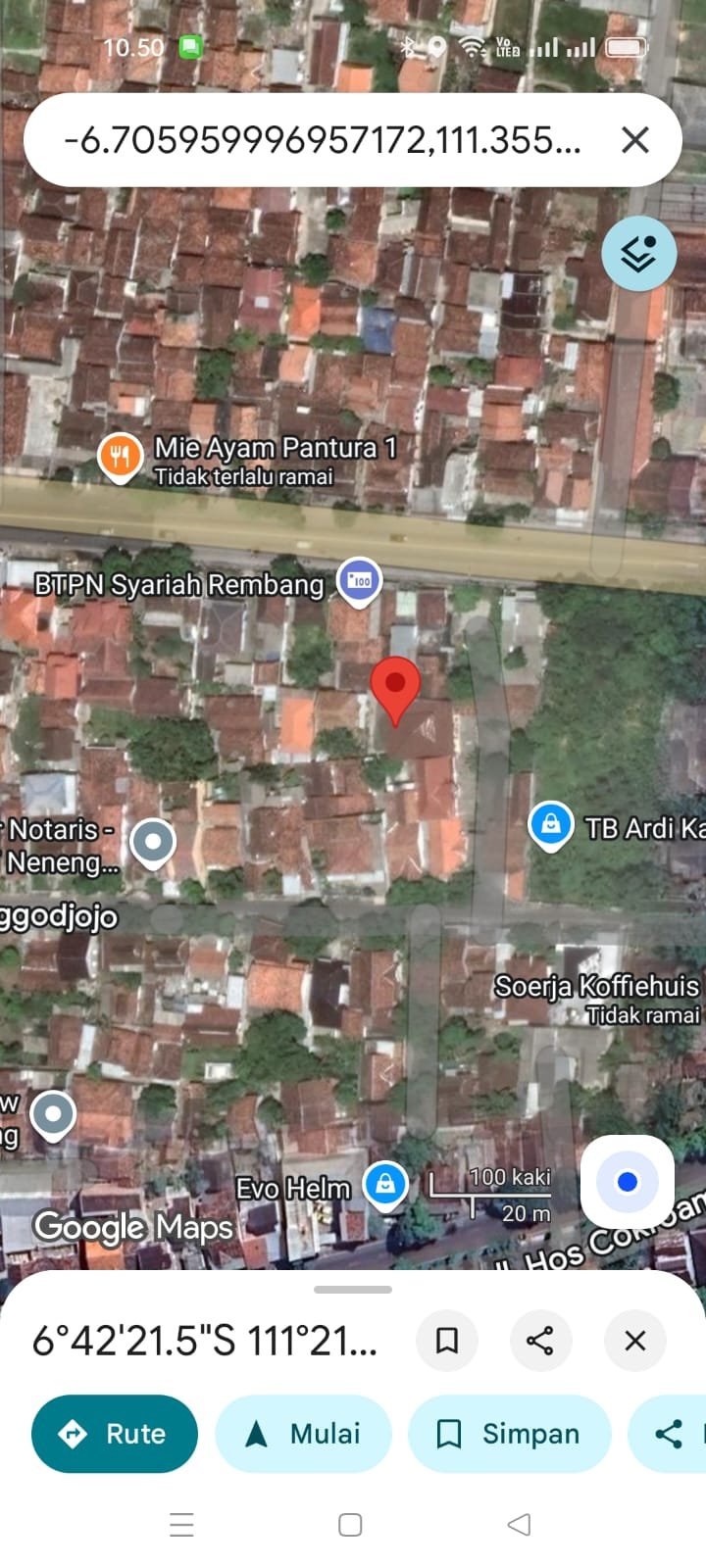The height and width of the screenshot is (1568, 706).
Task: Open the Notaris Neneng map marker
Action: [x=153, y=841]
